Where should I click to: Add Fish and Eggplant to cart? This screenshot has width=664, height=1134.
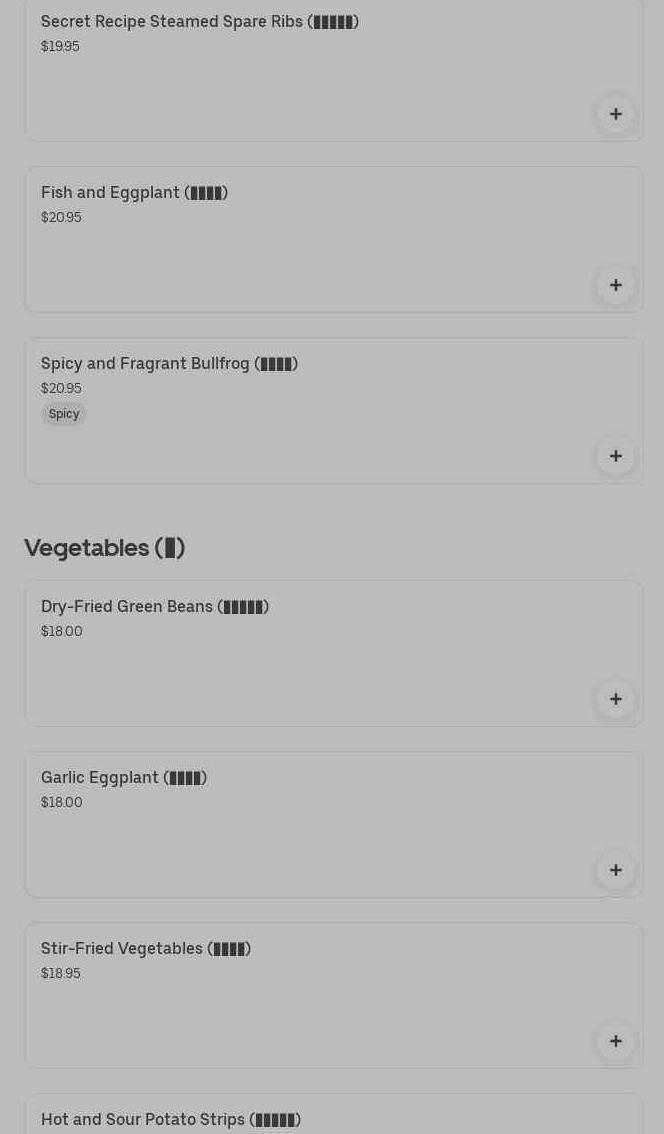point(615,285)
